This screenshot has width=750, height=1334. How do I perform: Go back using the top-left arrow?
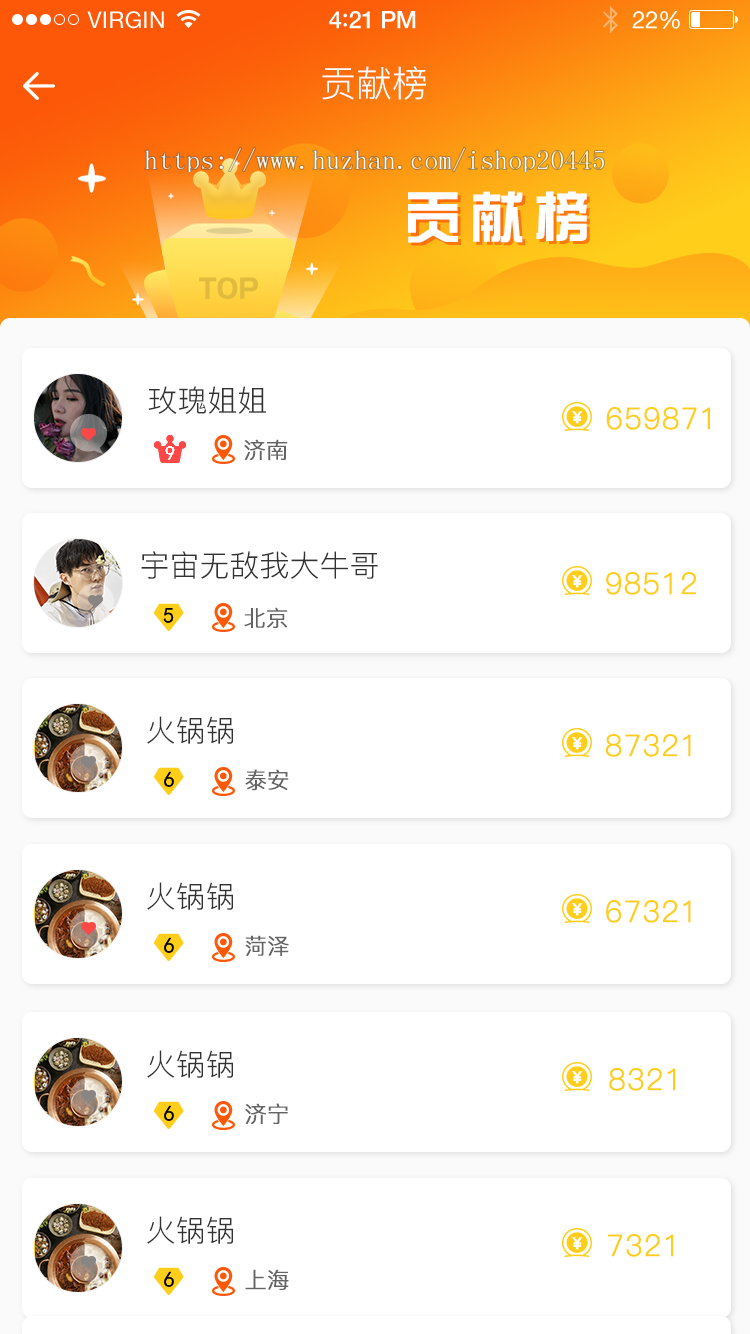click(x=39, y=86)
